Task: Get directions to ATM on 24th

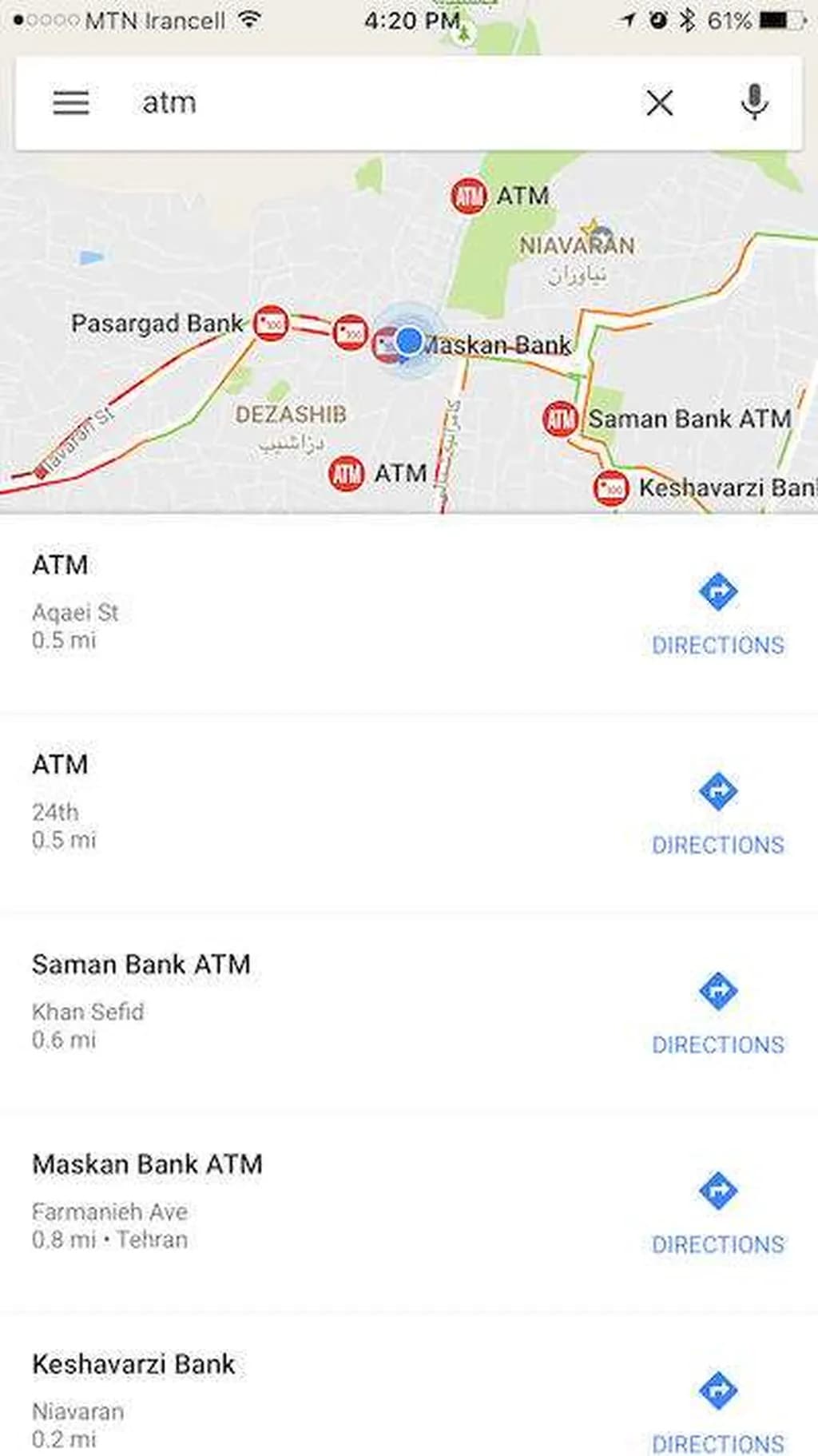Action: (717, 812)
